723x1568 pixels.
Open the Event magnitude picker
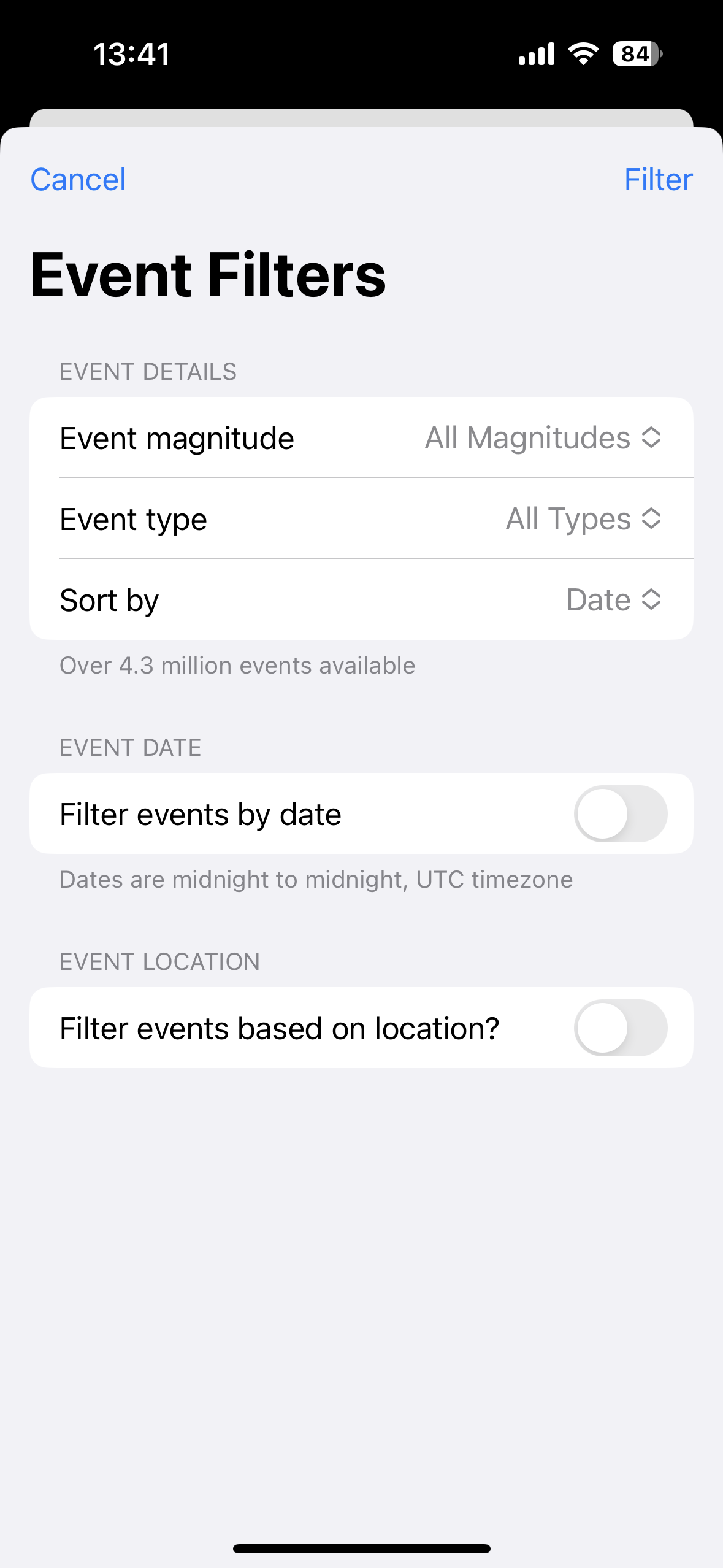(543, 438)
